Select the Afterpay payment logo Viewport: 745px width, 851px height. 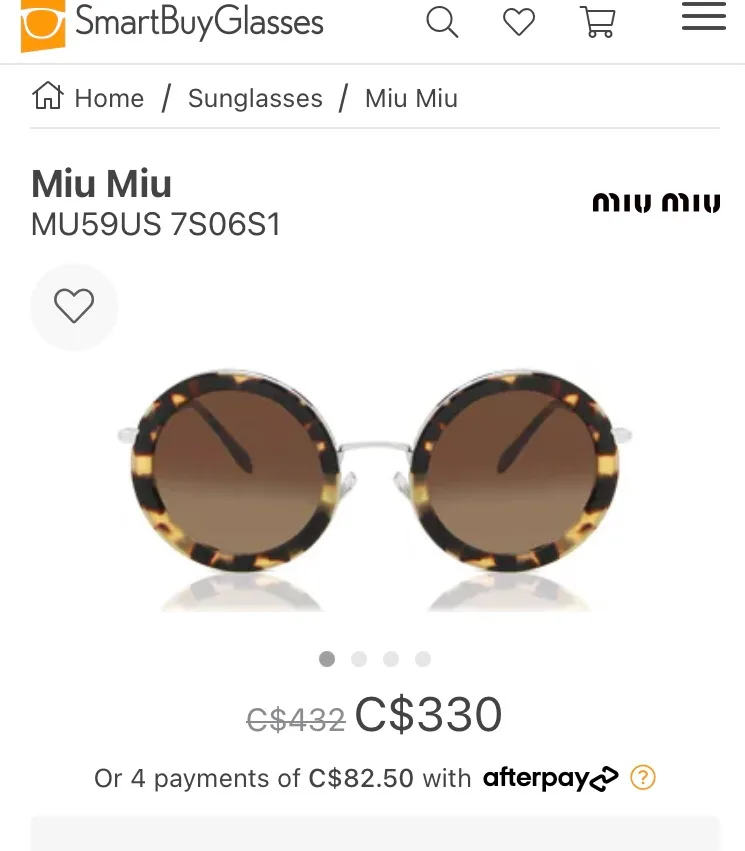point(550,778)
